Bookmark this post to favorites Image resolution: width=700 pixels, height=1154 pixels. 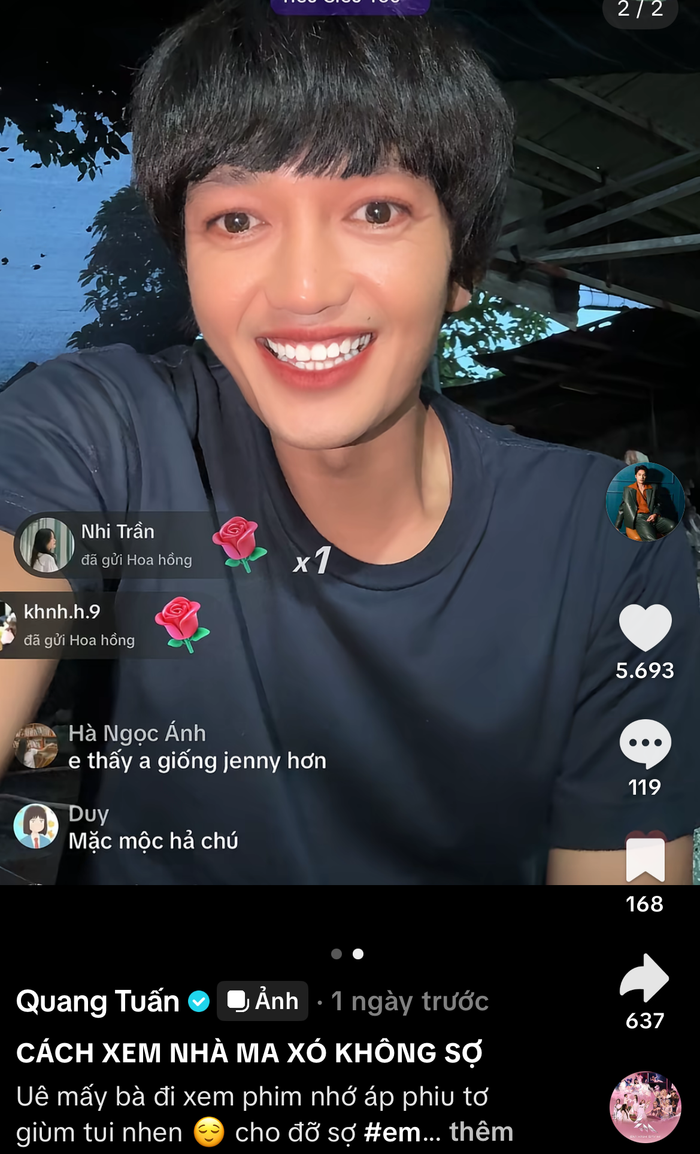645,860
